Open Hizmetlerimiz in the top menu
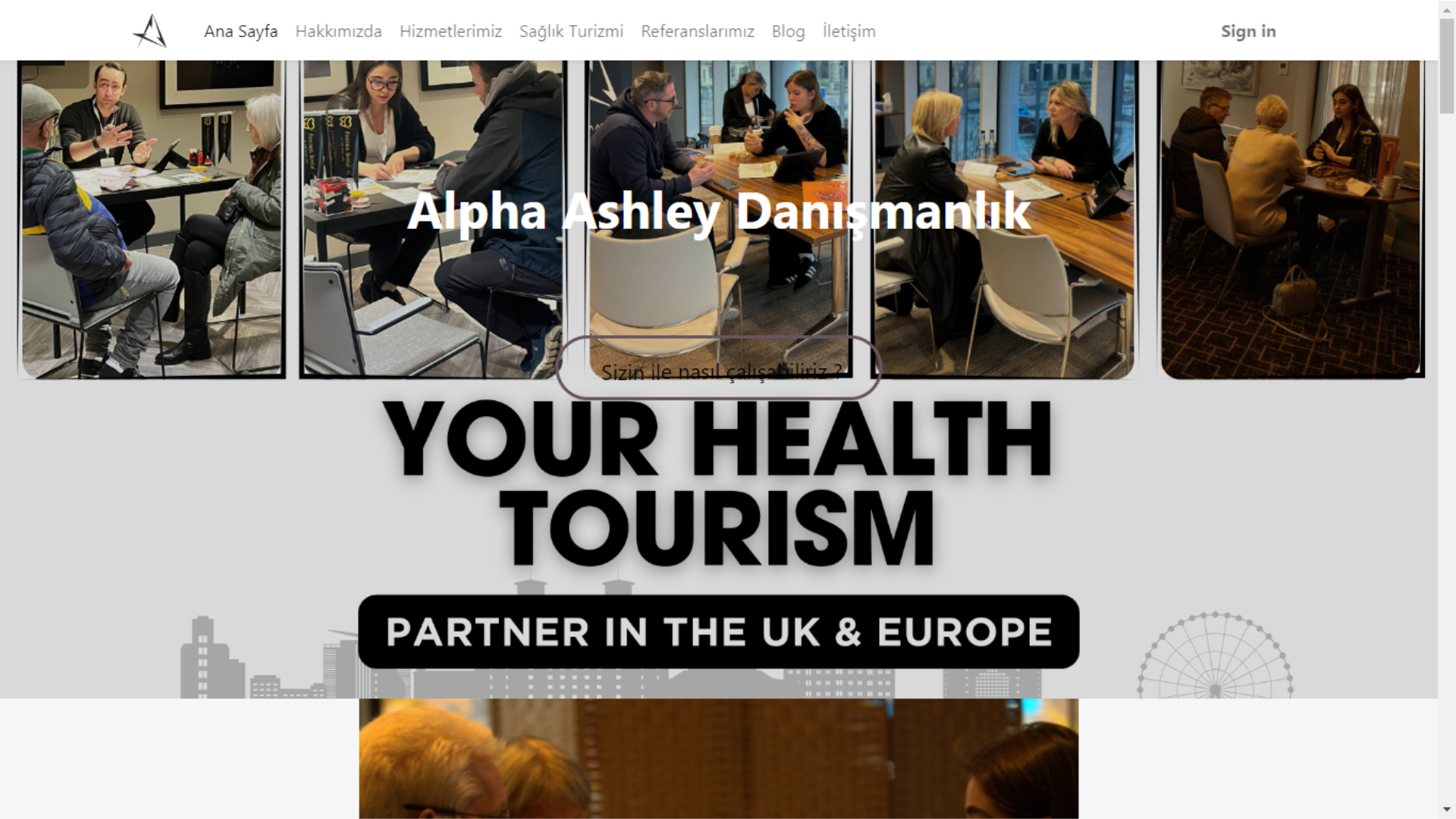This screenshot has height=819, width=1456. 450,31
